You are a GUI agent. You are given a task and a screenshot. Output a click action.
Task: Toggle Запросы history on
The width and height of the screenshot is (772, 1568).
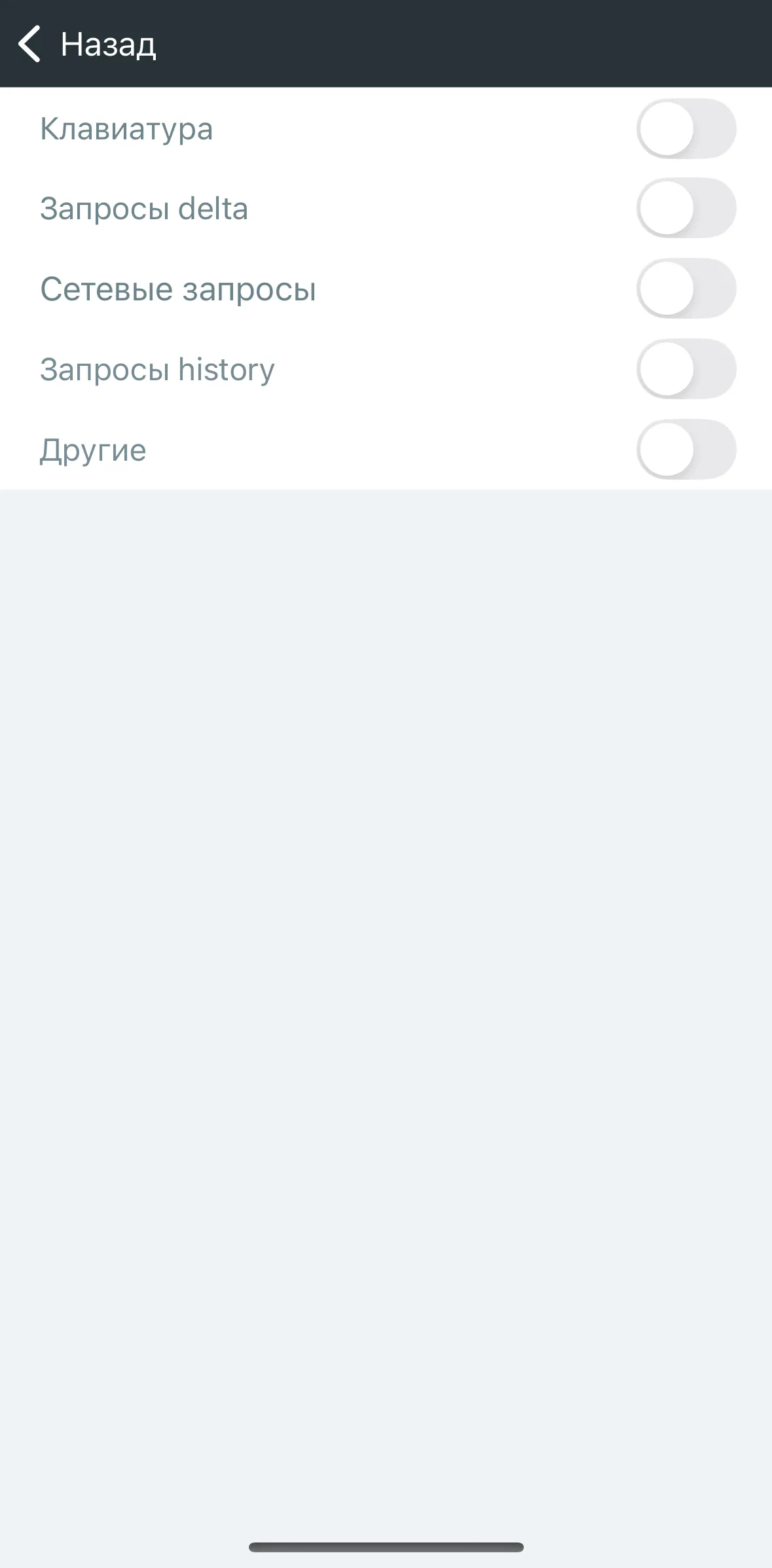(x=686, y=369)
